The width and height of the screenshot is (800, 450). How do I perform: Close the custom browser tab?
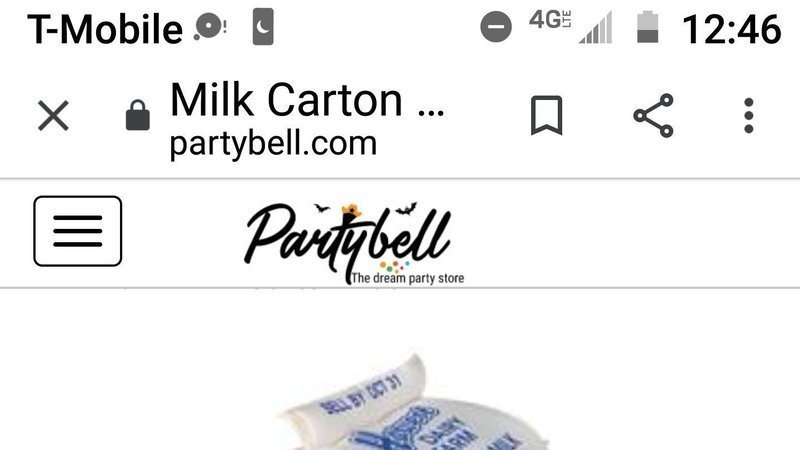[53, 117]
